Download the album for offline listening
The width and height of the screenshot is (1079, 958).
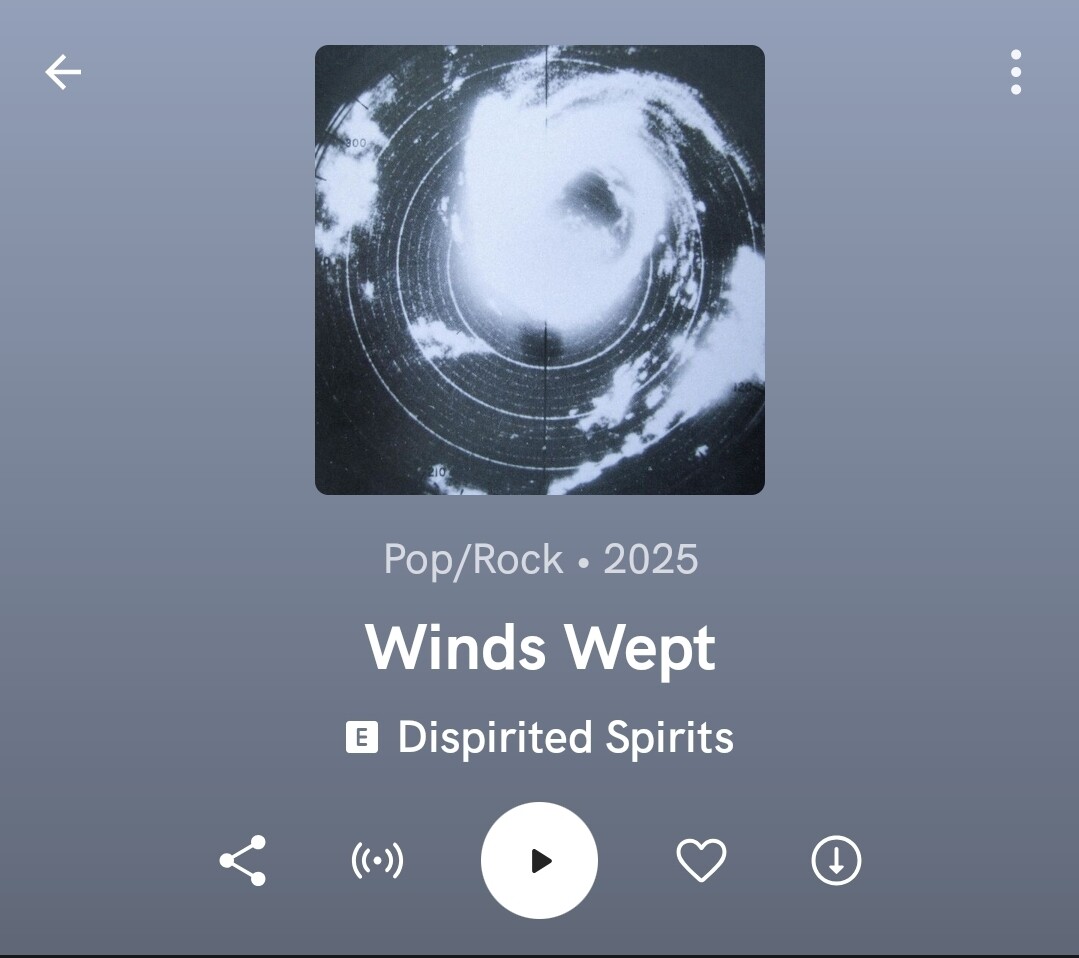point(836,860)
